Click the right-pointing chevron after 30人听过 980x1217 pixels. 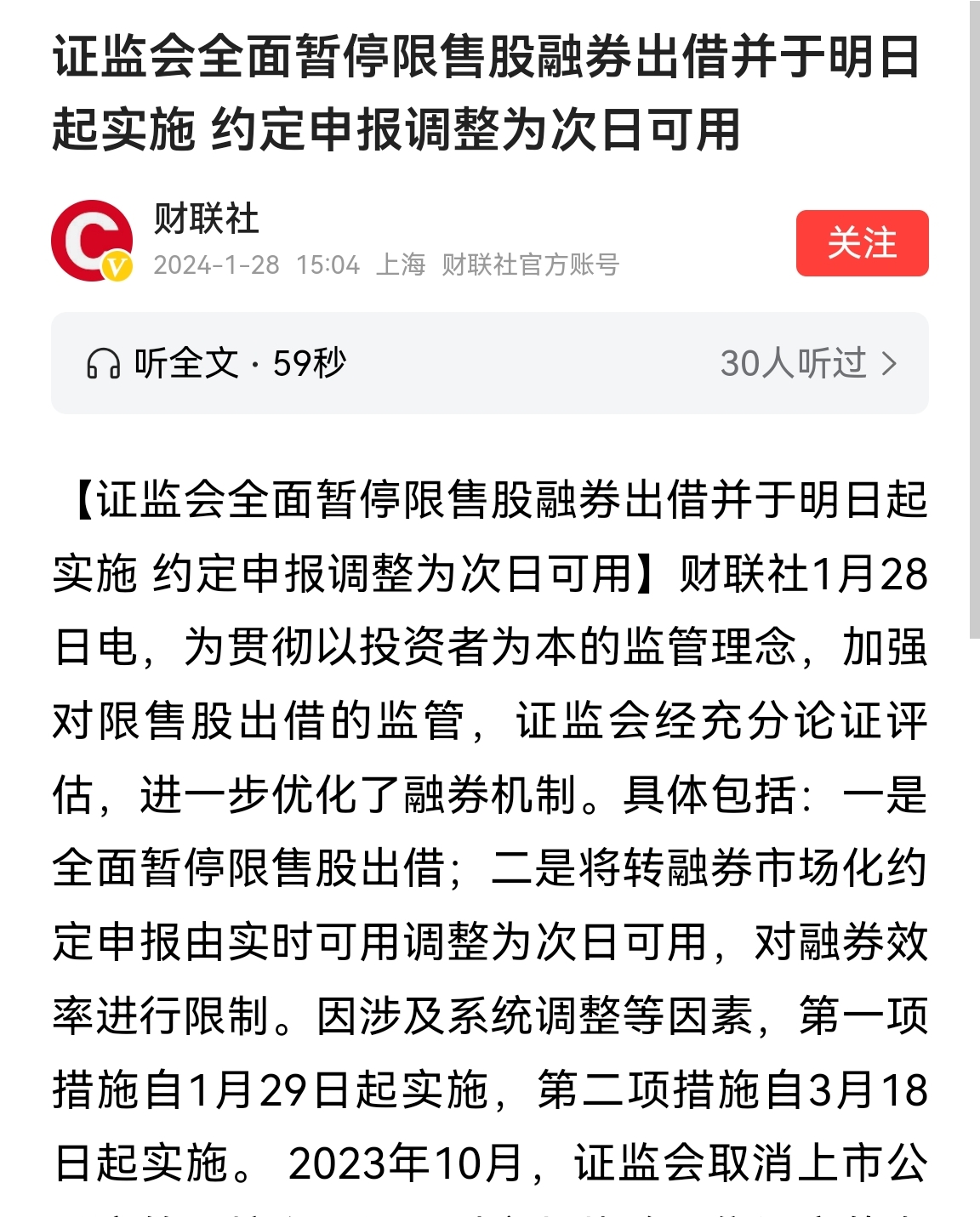[x=890, y=361]
